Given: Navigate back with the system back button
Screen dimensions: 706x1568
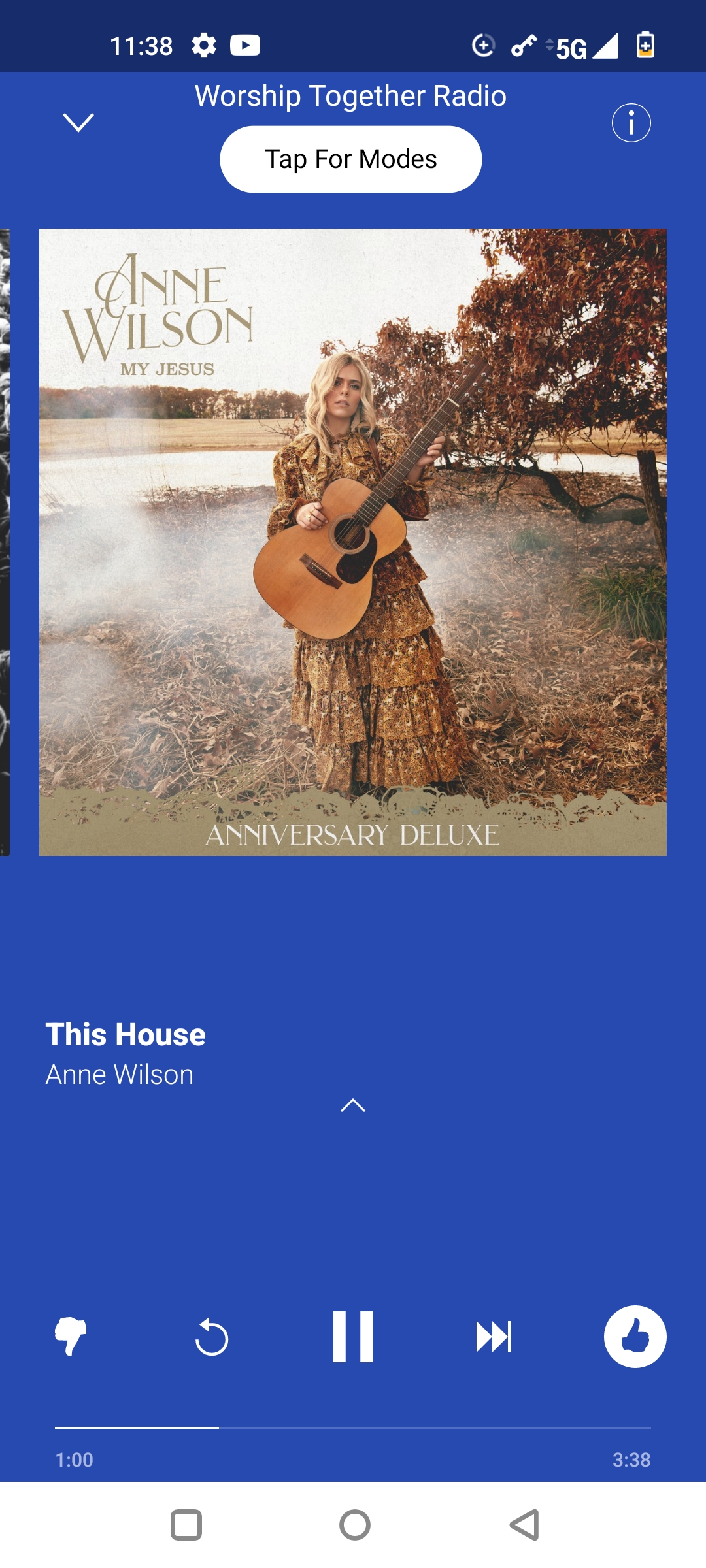Looking at the screenshot, I should (x=524, y=1526).
